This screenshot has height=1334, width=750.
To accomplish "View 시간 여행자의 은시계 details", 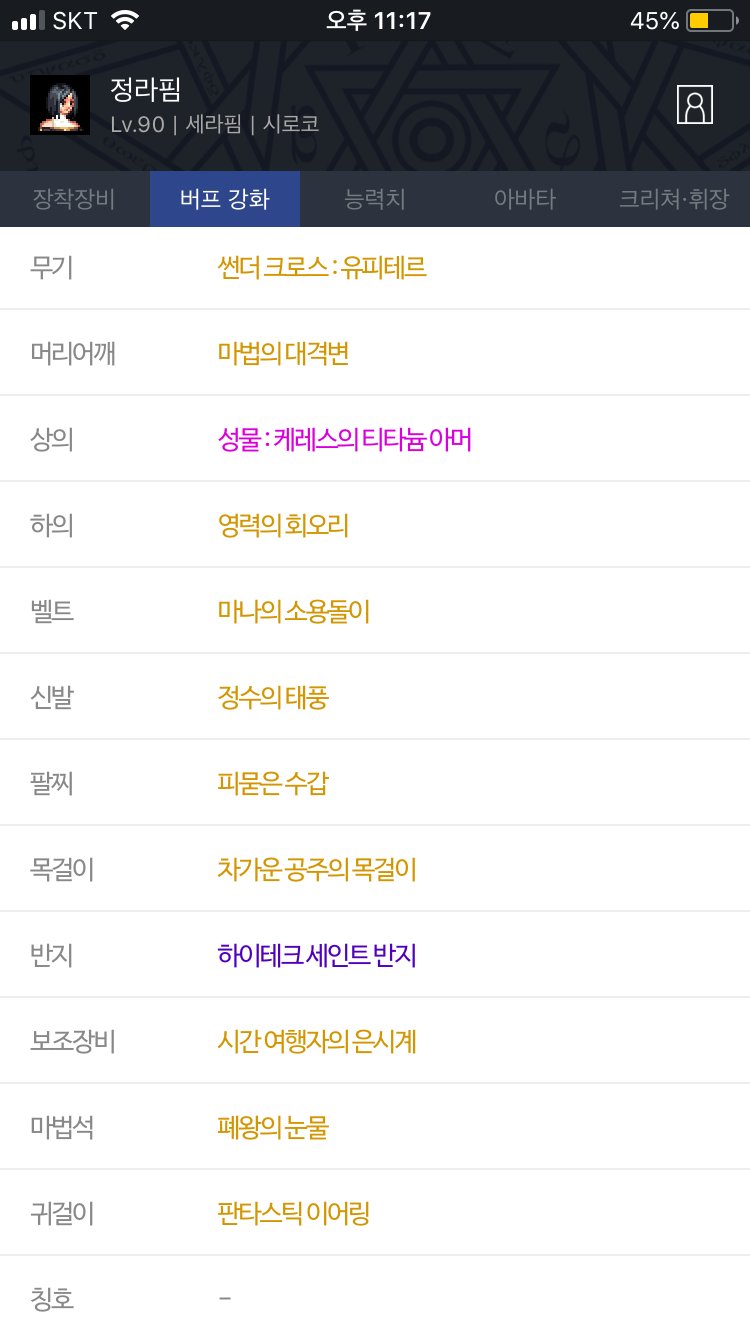I will [317, 1042].
